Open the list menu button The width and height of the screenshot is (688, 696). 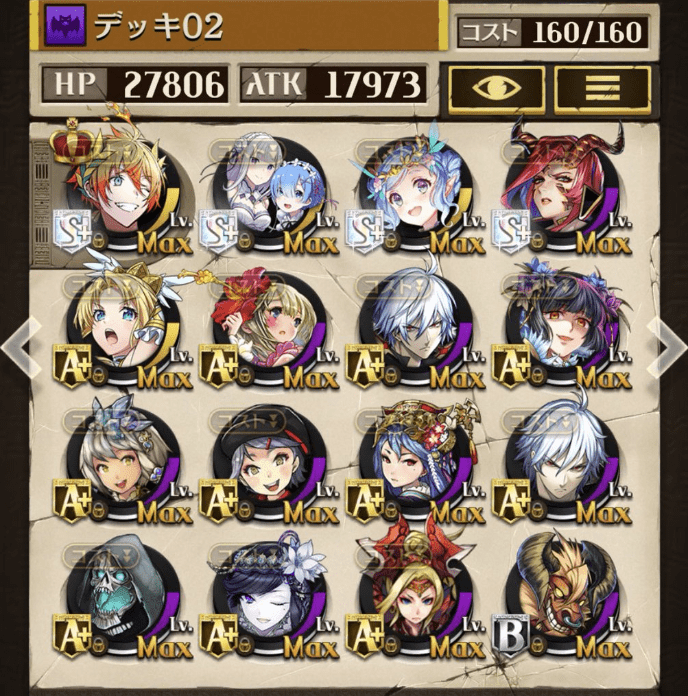[x=603, y=86]
